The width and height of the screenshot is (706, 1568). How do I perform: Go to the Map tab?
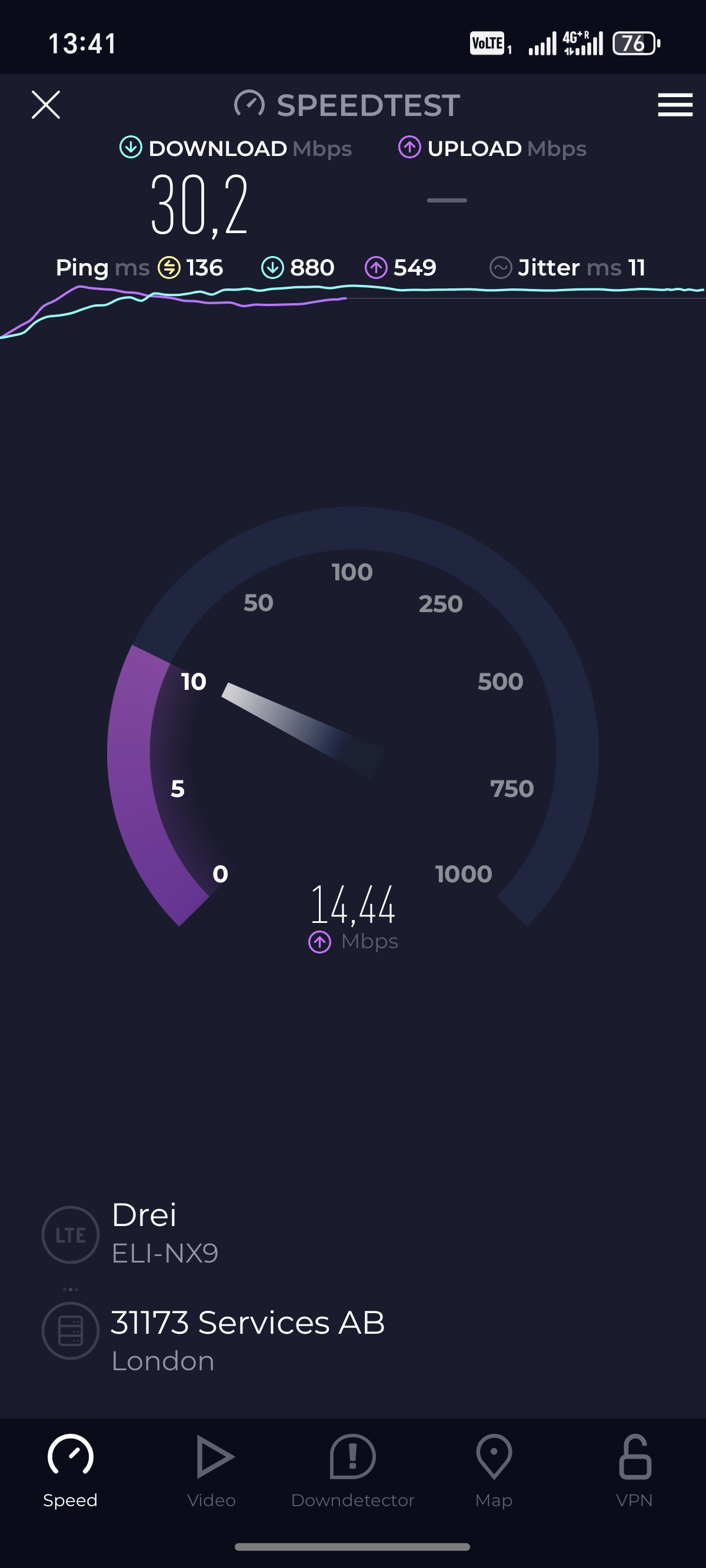(x=494, y=1471)
